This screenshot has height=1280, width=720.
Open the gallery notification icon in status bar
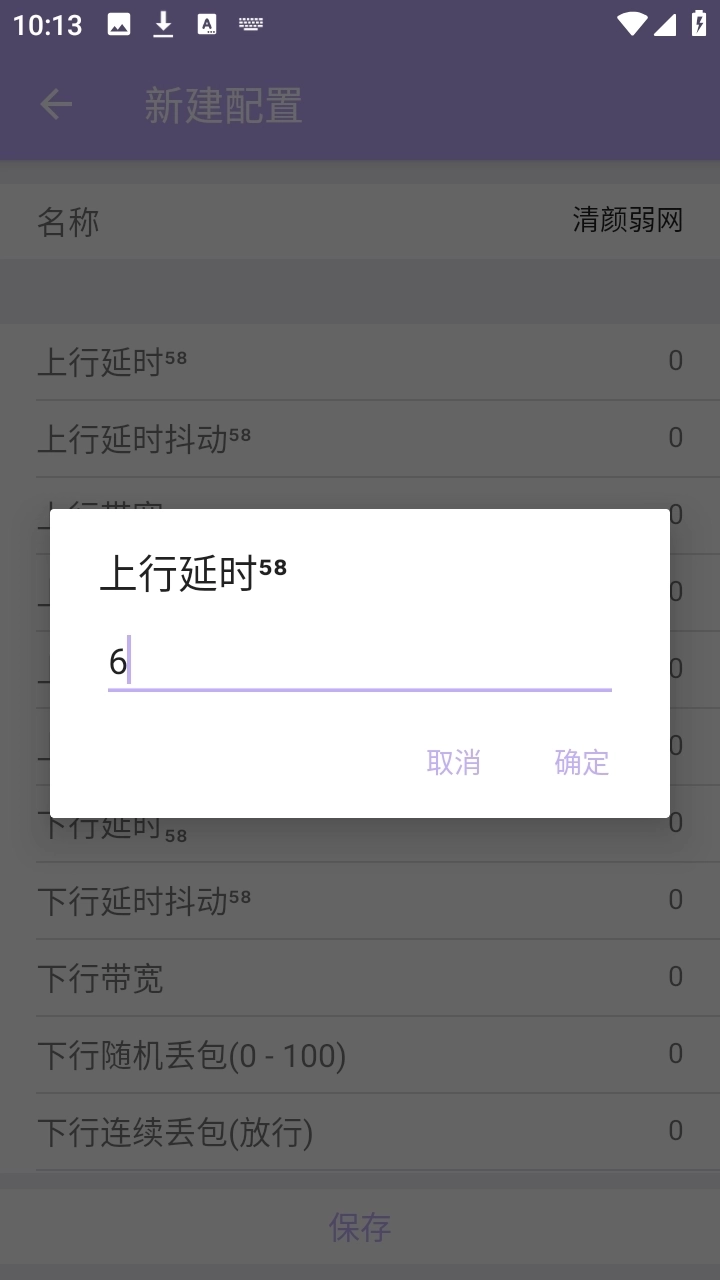(120, 24)
